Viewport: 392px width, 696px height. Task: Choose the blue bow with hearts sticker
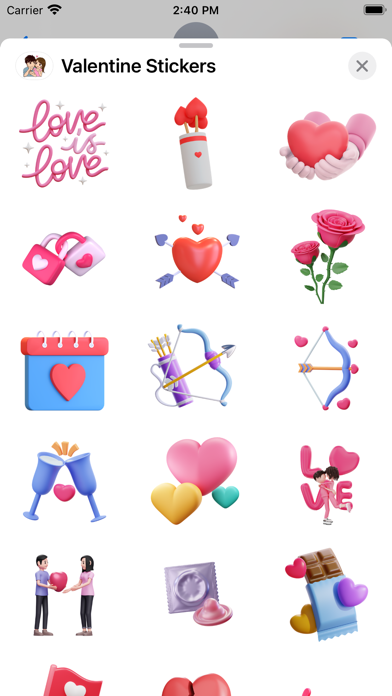tap(327, 368)
